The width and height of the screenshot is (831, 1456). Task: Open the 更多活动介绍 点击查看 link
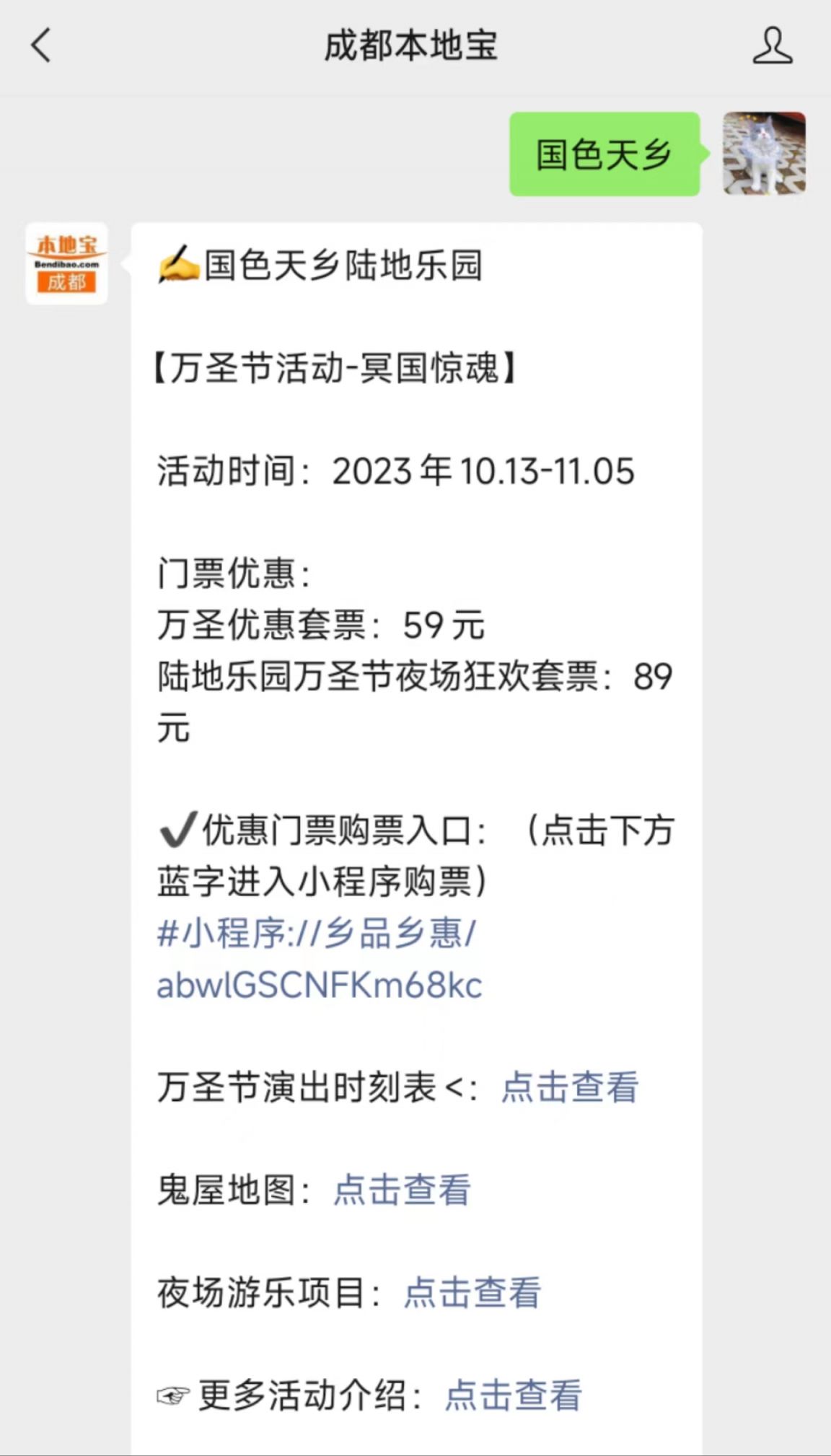click(513, 1395)
